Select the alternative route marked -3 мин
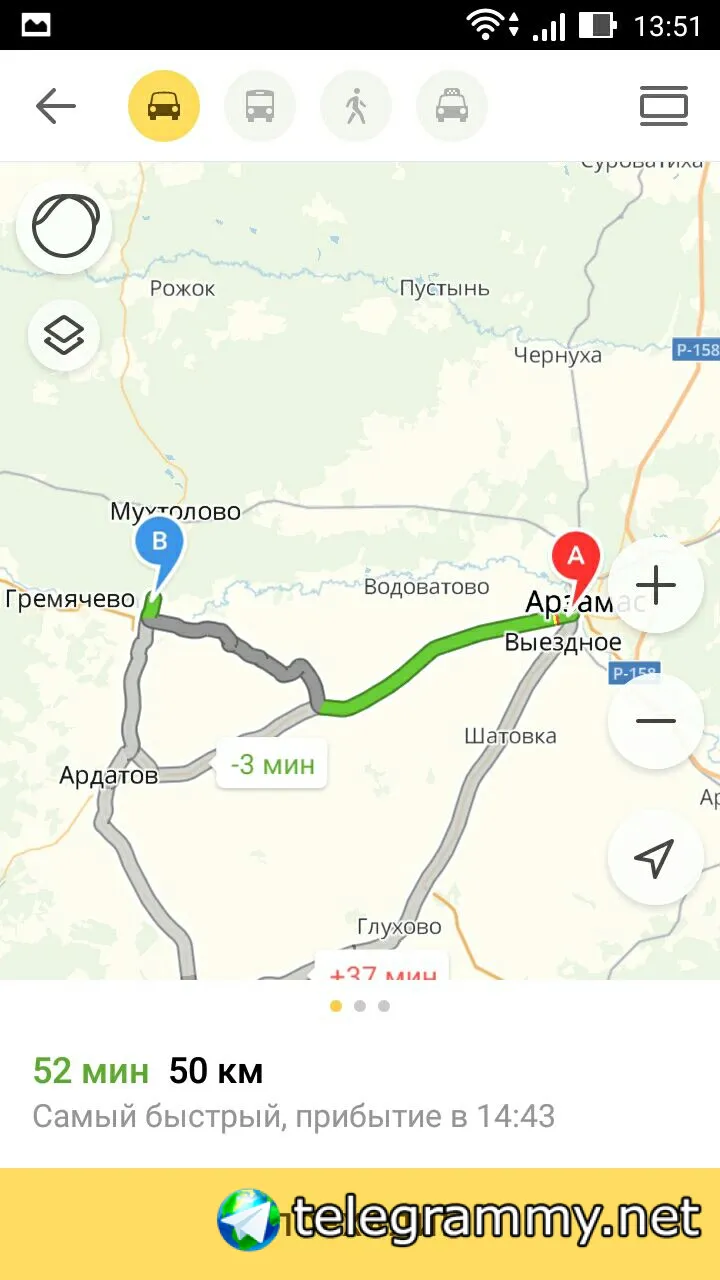This screenshot has height=1280, width=720. coord(272,765)
